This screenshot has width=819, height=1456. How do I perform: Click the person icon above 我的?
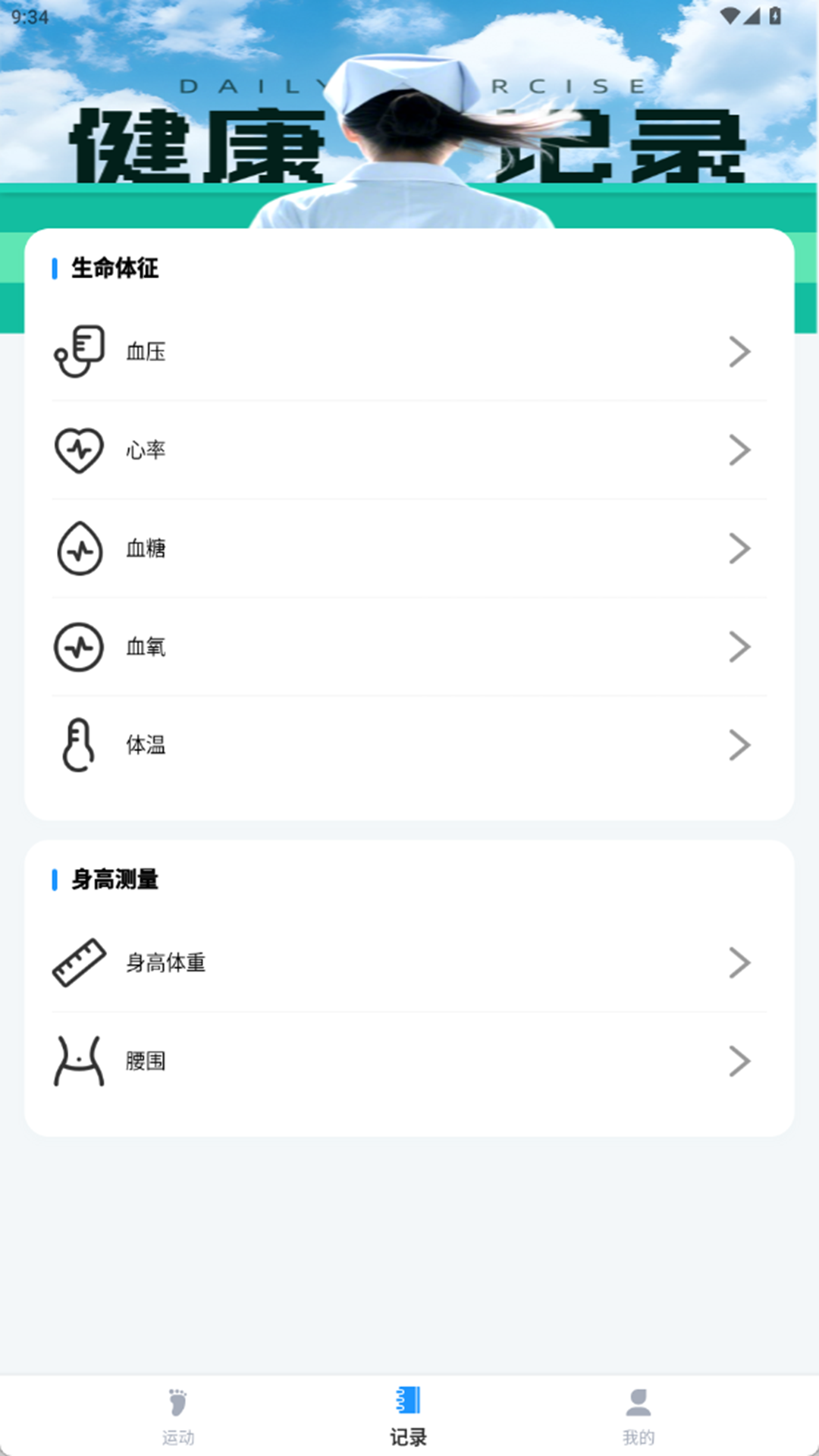(x=638, y=1401)
